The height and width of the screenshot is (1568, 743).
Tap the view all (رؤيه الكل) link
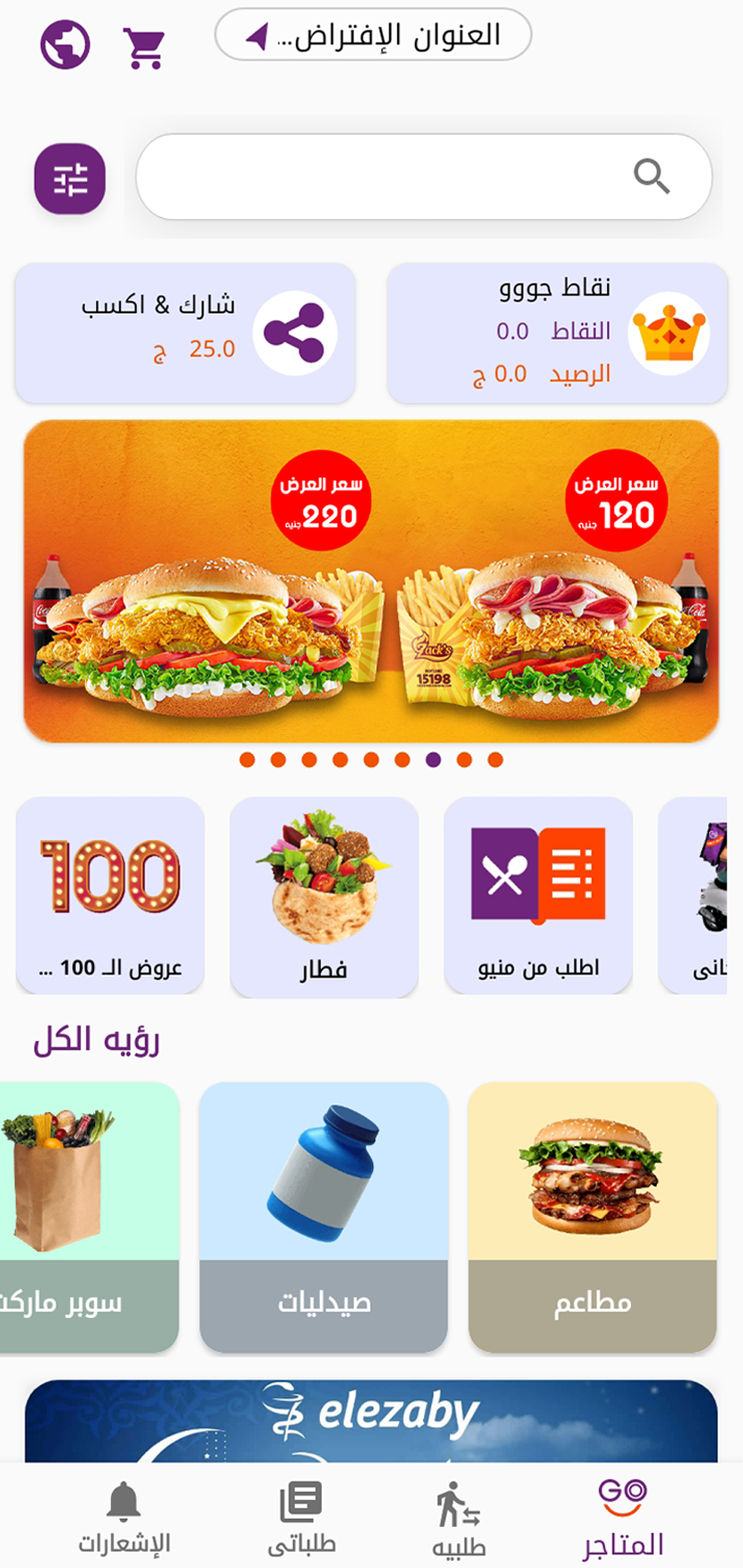pos(96,1040)
